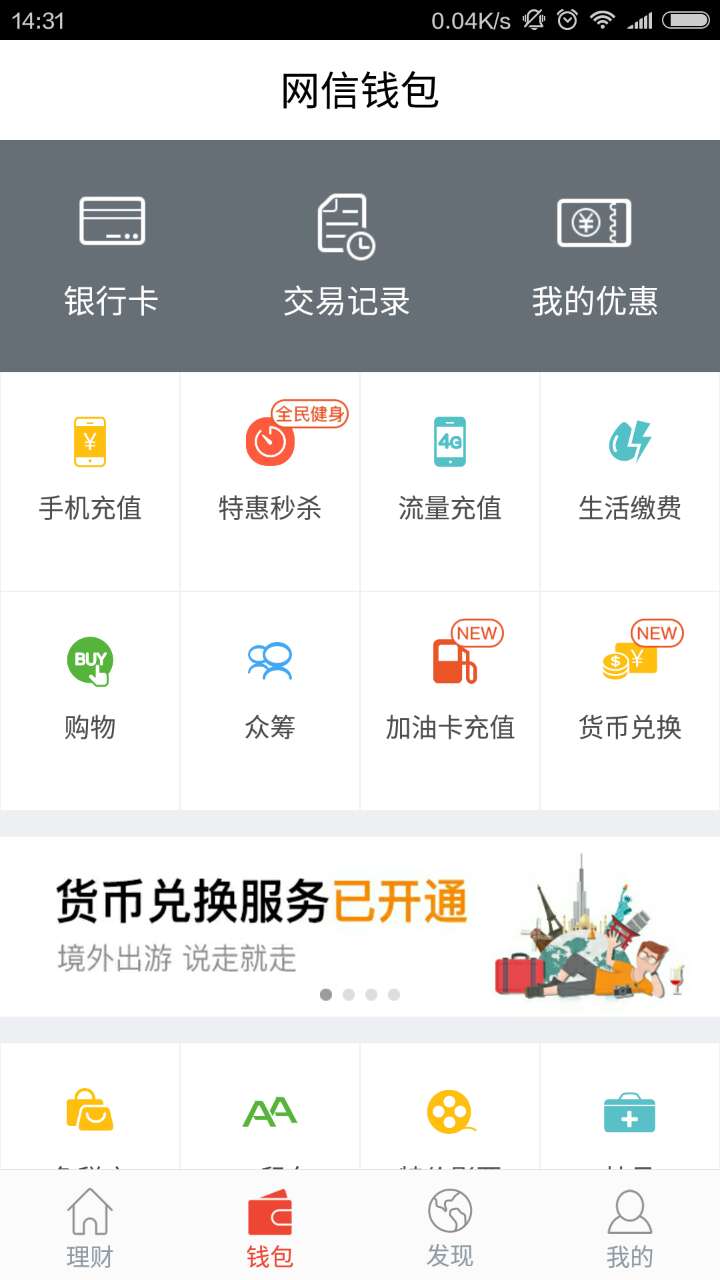The height and width of the screenshot is (1280, 720).
Task: Switch to the 发现 tab
Action: [450, 1227]
